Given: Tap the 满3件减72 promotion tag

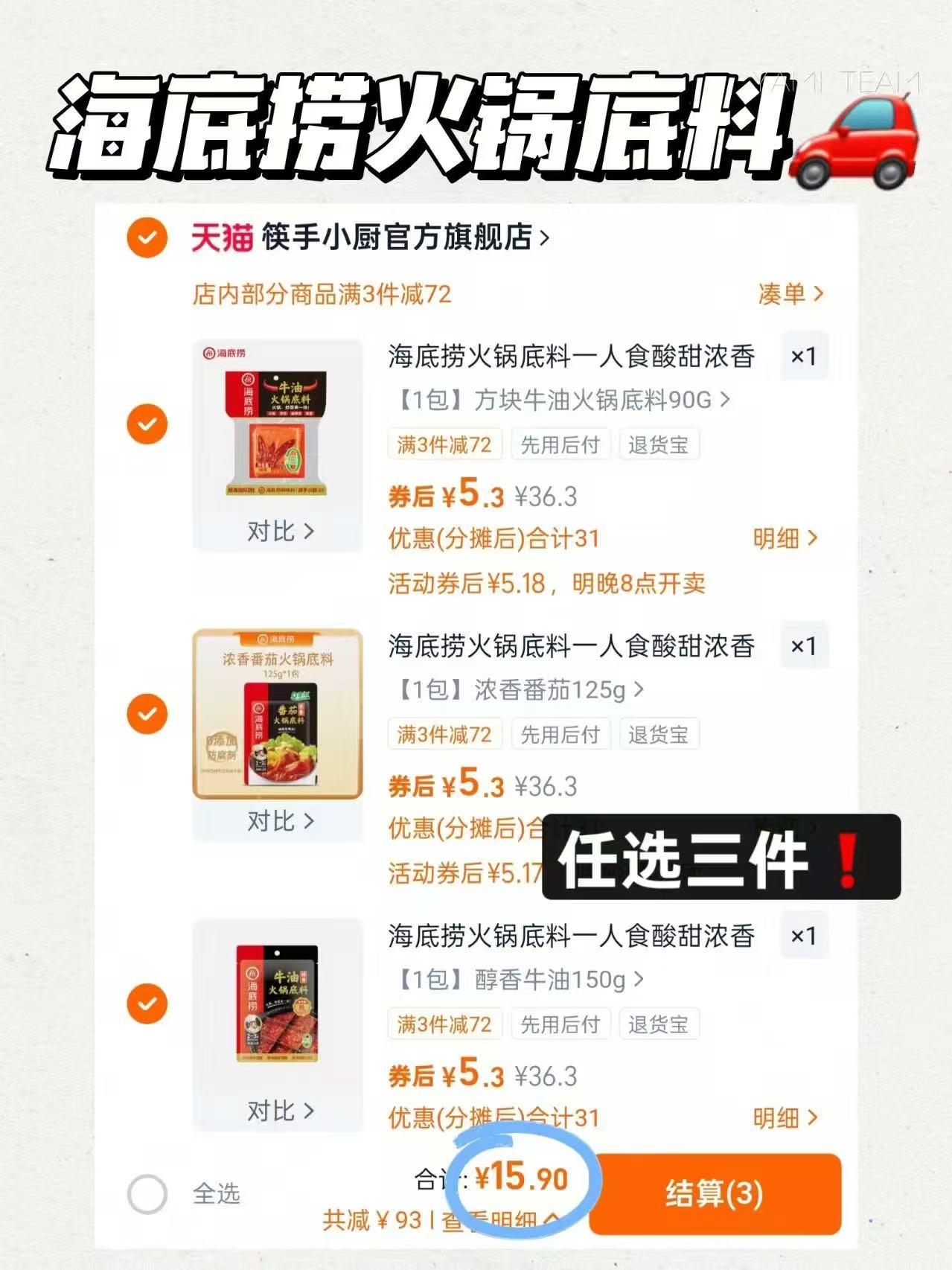Looking at the screenshot, I should pyautogui.click(x=444, y=444).
